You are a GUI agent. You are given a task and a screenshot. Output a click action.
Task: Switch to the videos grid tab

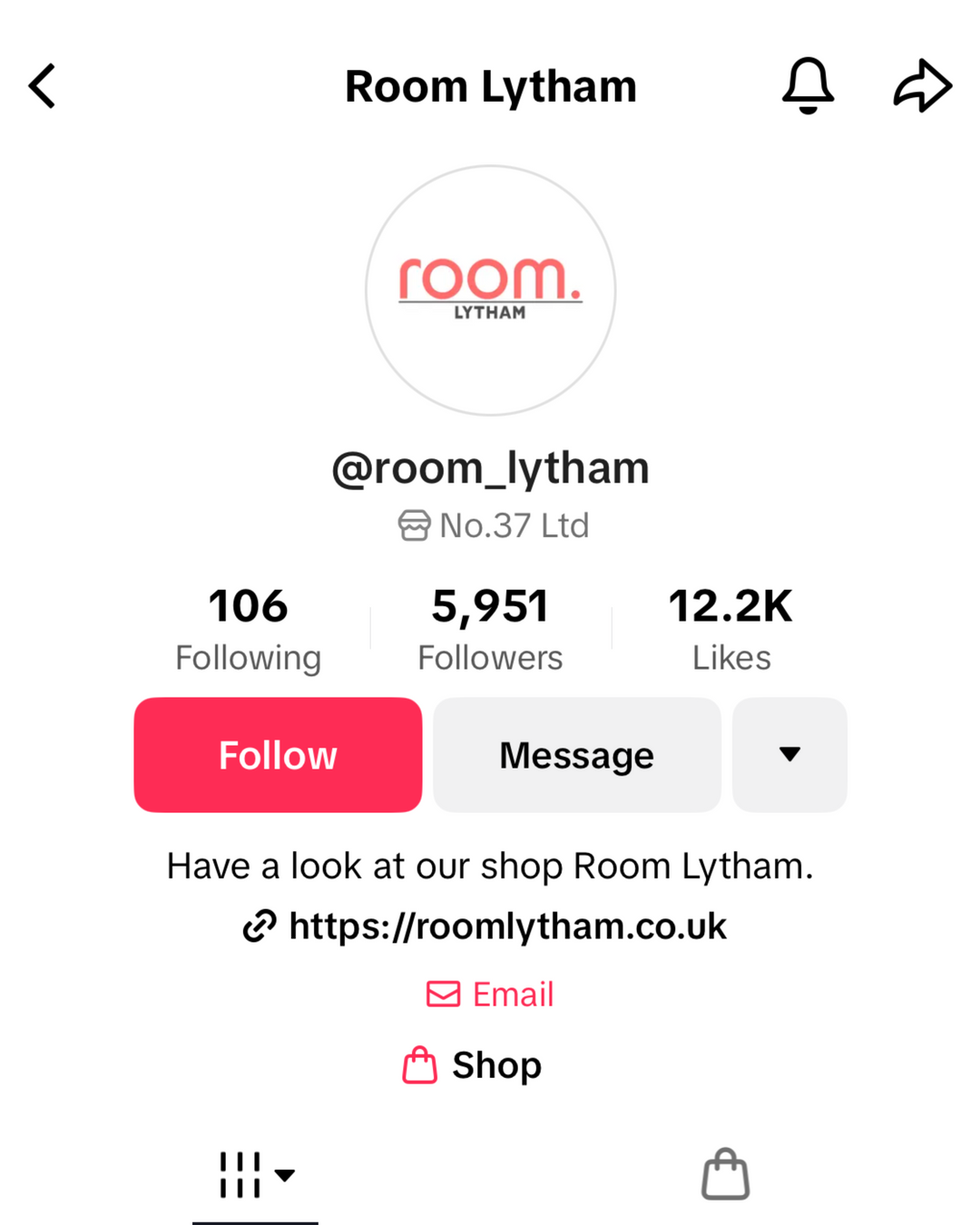click(x=255, y=1175)
